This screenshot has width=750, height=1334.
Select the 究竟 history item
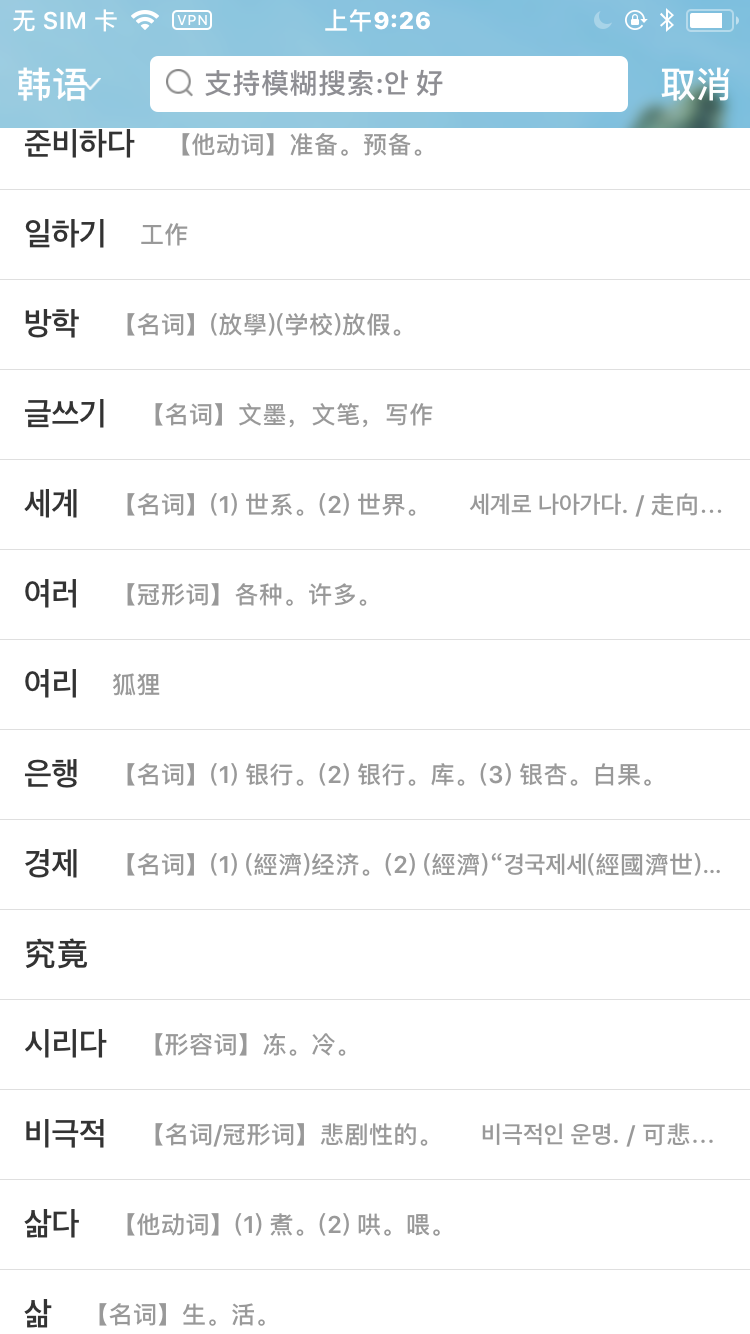point(375,955)
